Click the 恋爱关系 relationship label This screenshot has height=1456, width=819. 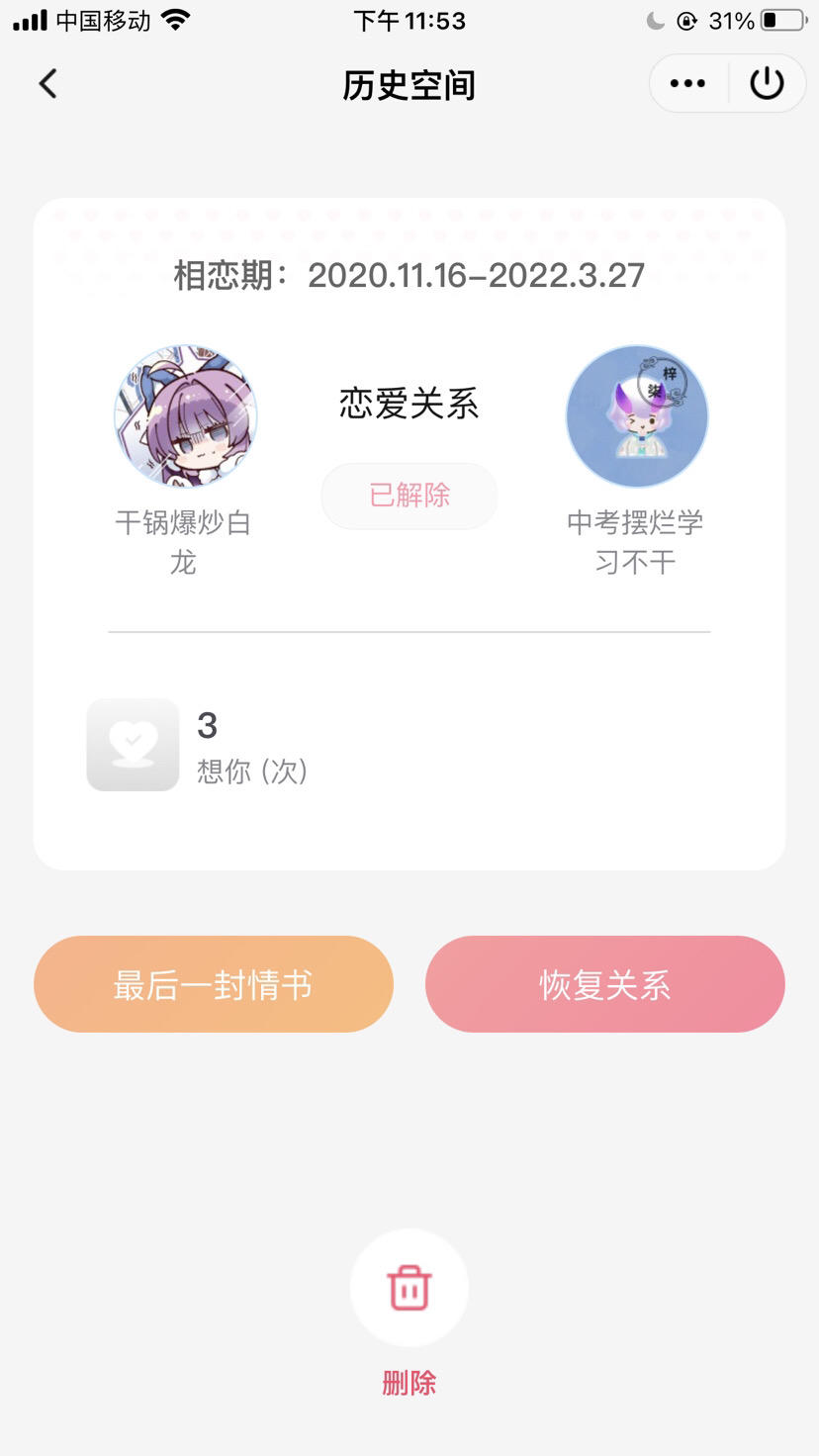pyautogui.click(x=408, y=404)
